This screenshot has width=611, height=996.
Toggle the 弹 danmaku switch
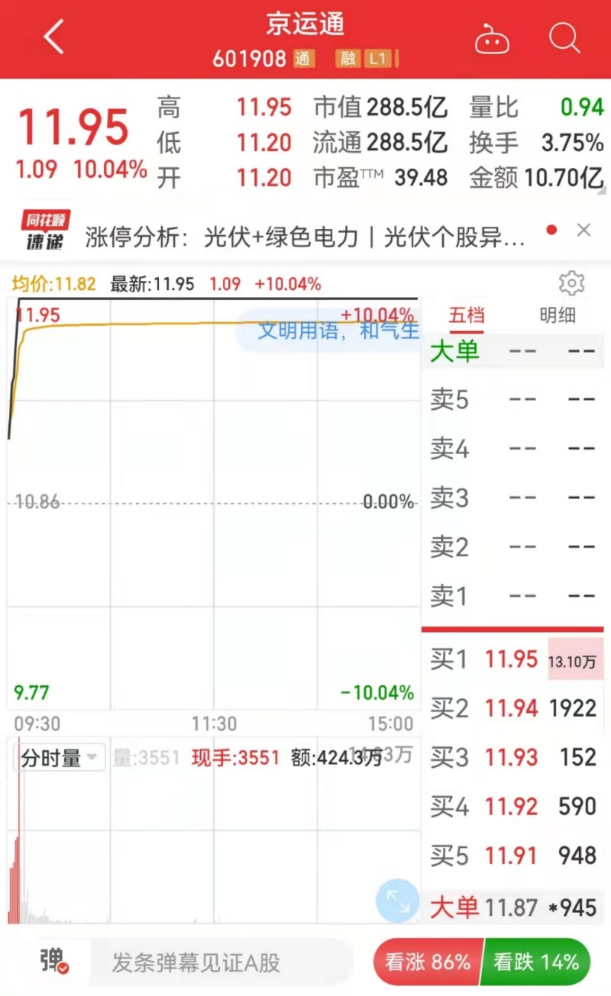(x=54, y=962)
